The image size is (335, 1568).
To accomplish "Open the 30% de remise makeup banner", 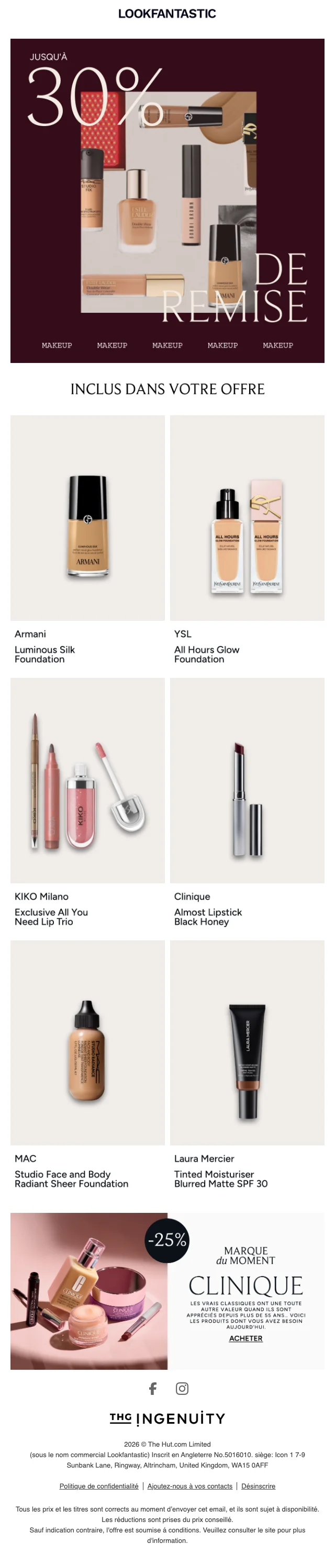I will click(x=167, y=201).
